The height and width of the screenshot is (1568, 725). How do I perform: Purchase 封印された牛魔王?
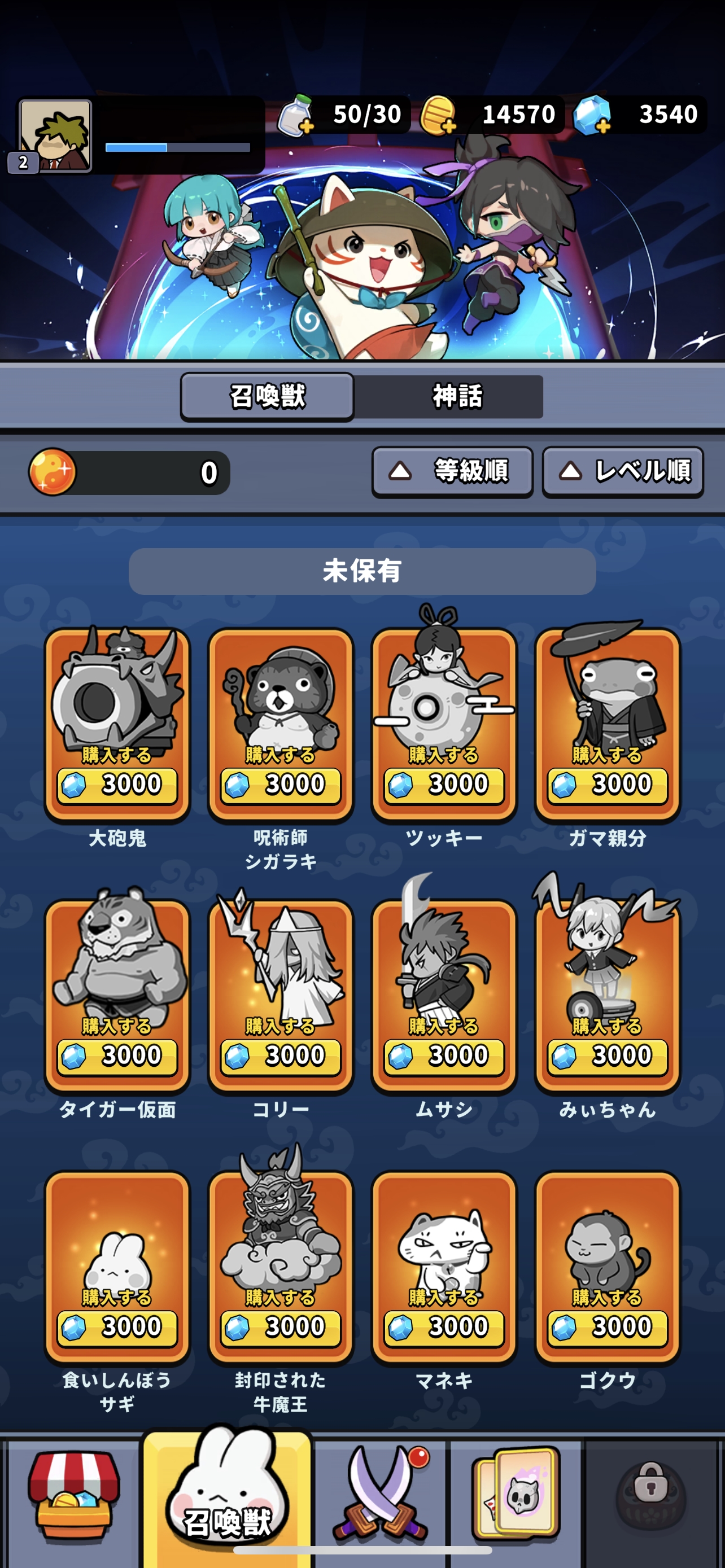pos(281,1327)
